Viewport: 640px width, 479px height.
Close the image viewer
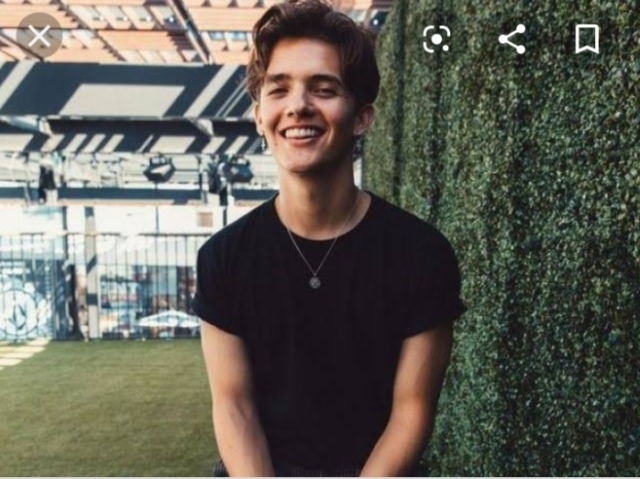(x=39, y=37)
